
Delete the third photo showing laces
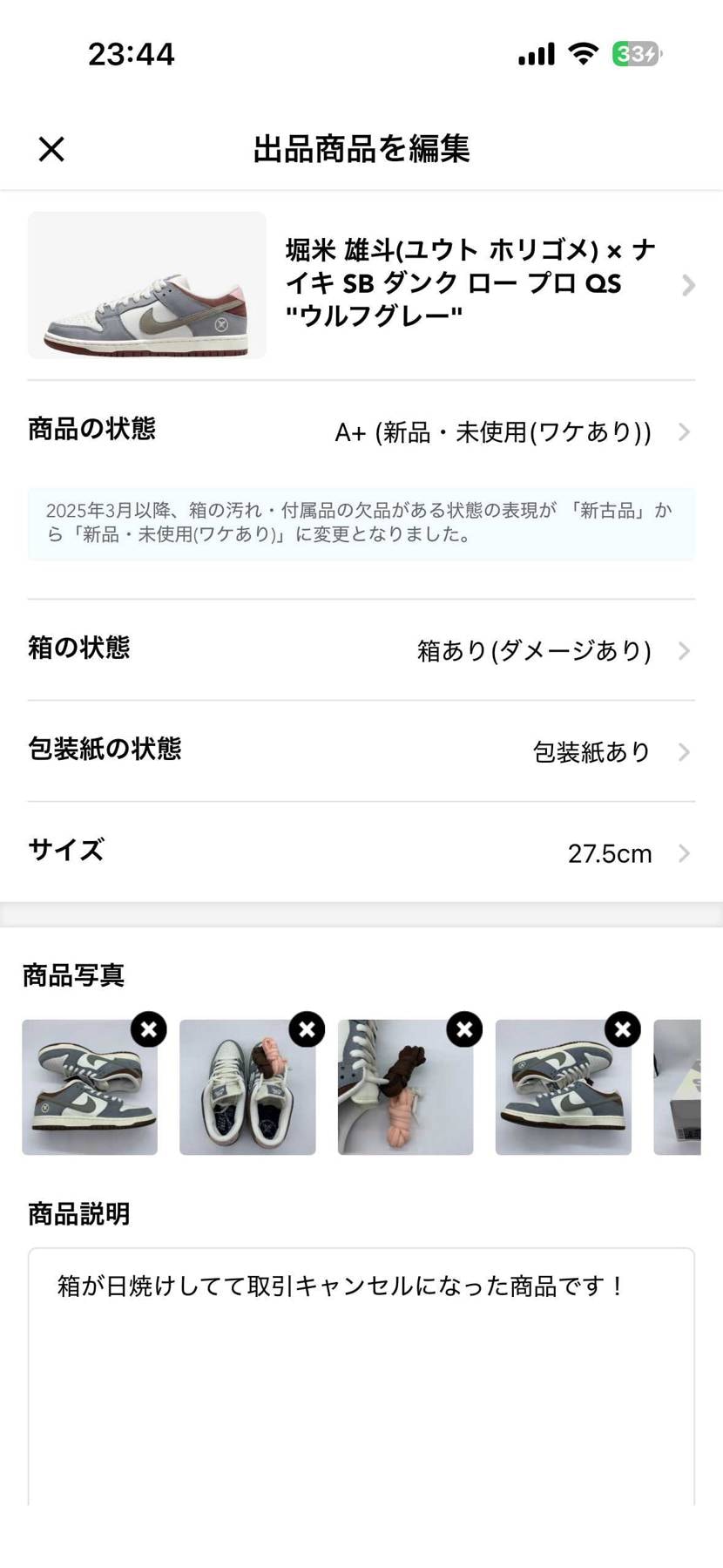(464, 1029)
